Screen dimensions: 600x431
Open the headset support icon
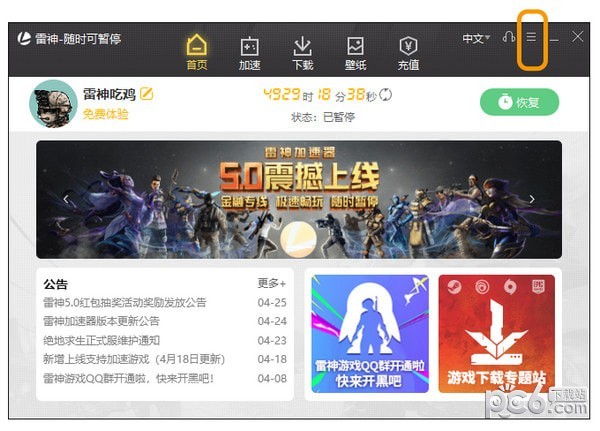click(x=508, y=38)
